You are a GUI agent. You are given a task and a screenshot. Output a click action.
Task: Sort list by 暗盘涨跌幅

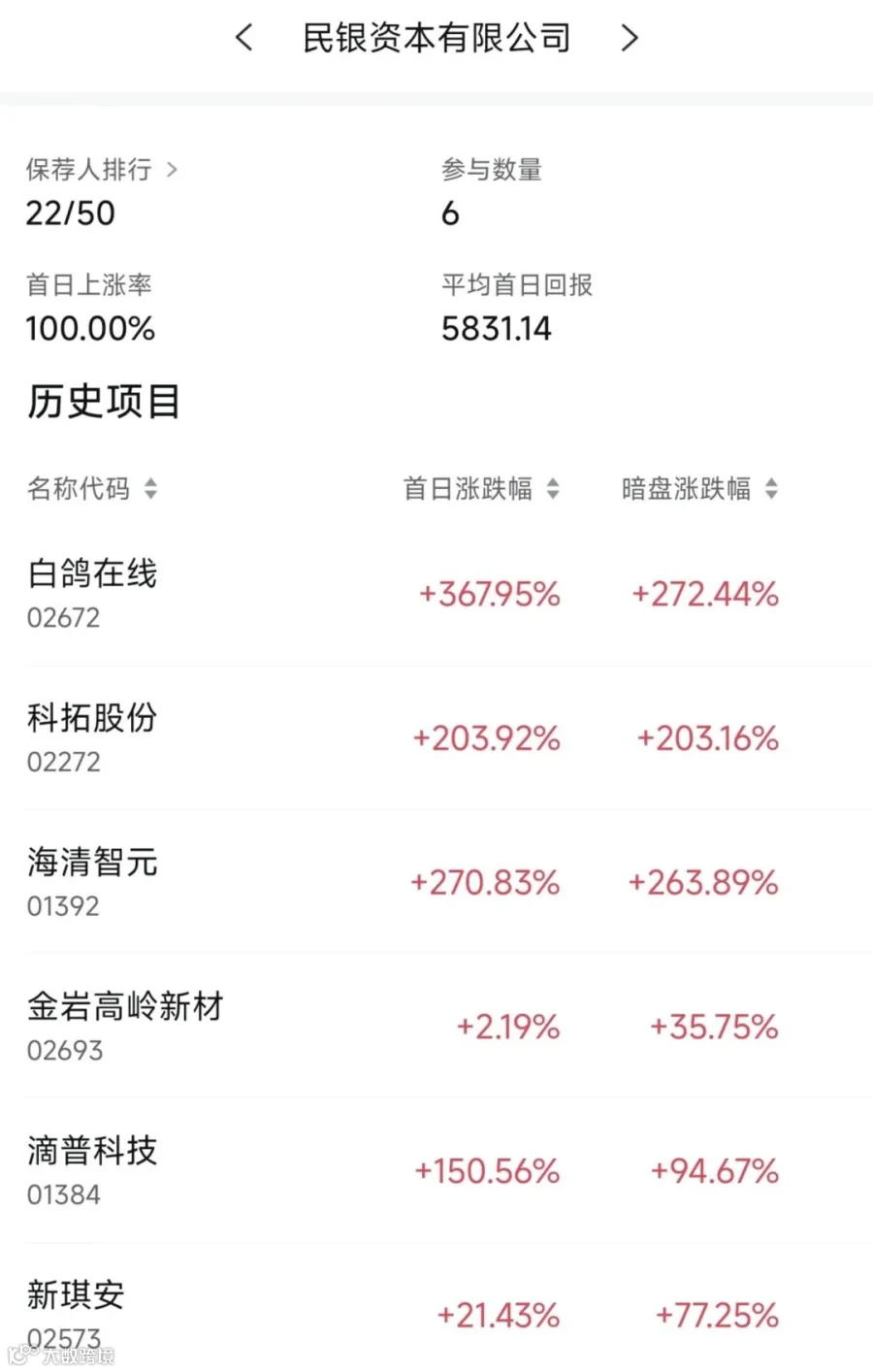click(x=699, y=488)
